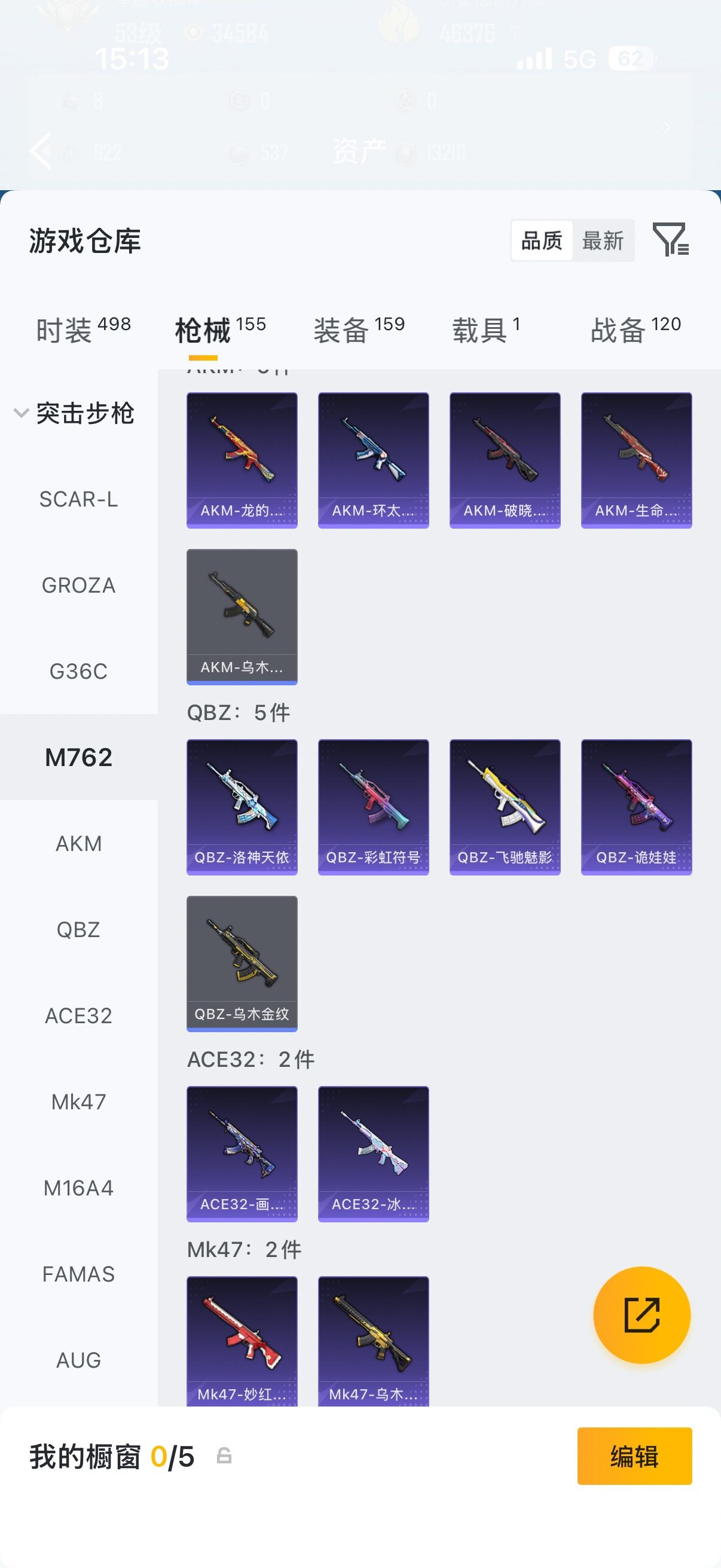The height and width of the screenshot is (1568, 721).
Task: Select GROZA in the weapon list
Action: pyautogui.click(x=78, y=585)
